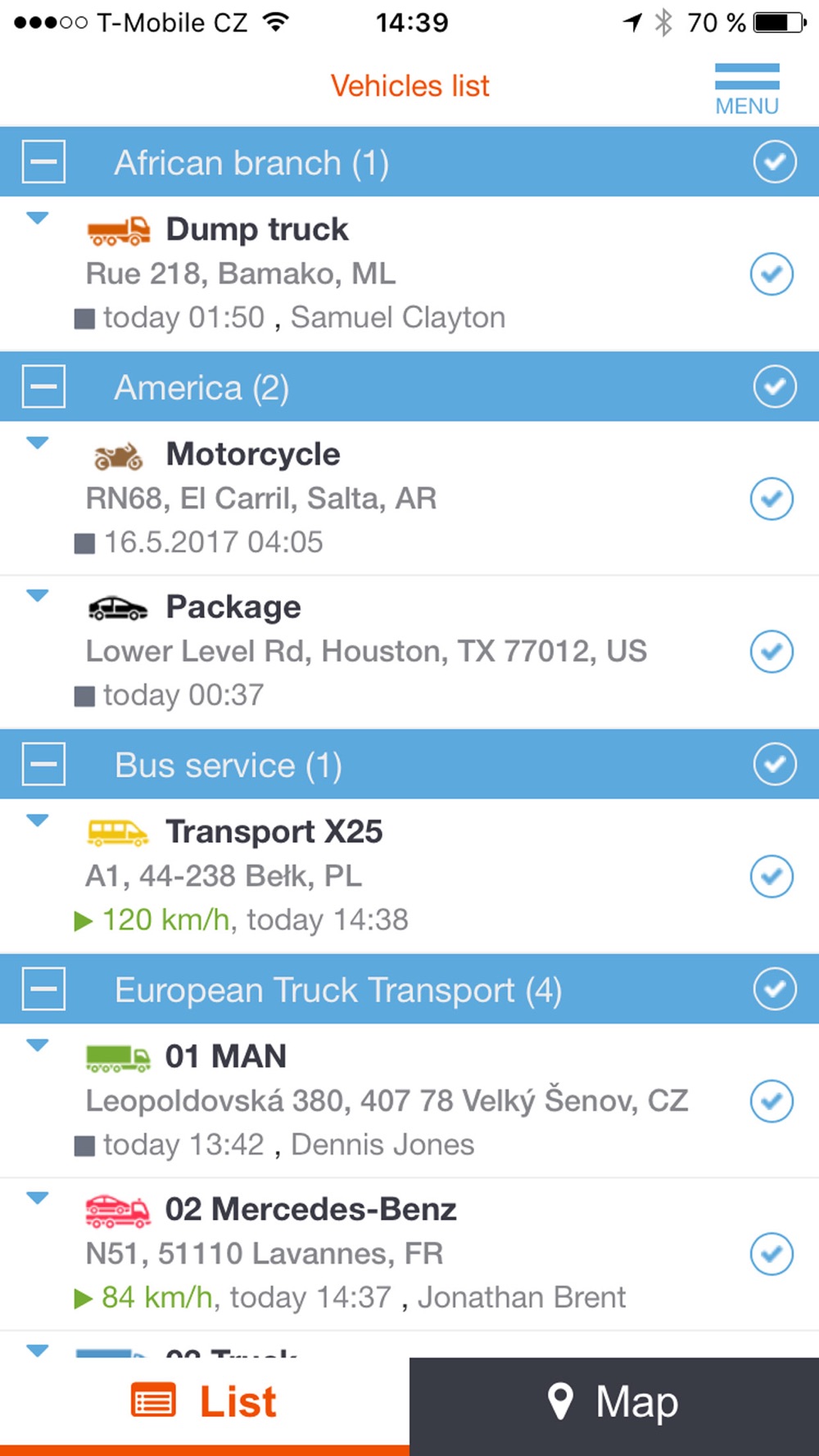
Task: Toggle selection of European Truck Transport group
Action: [x=774, y=988]
